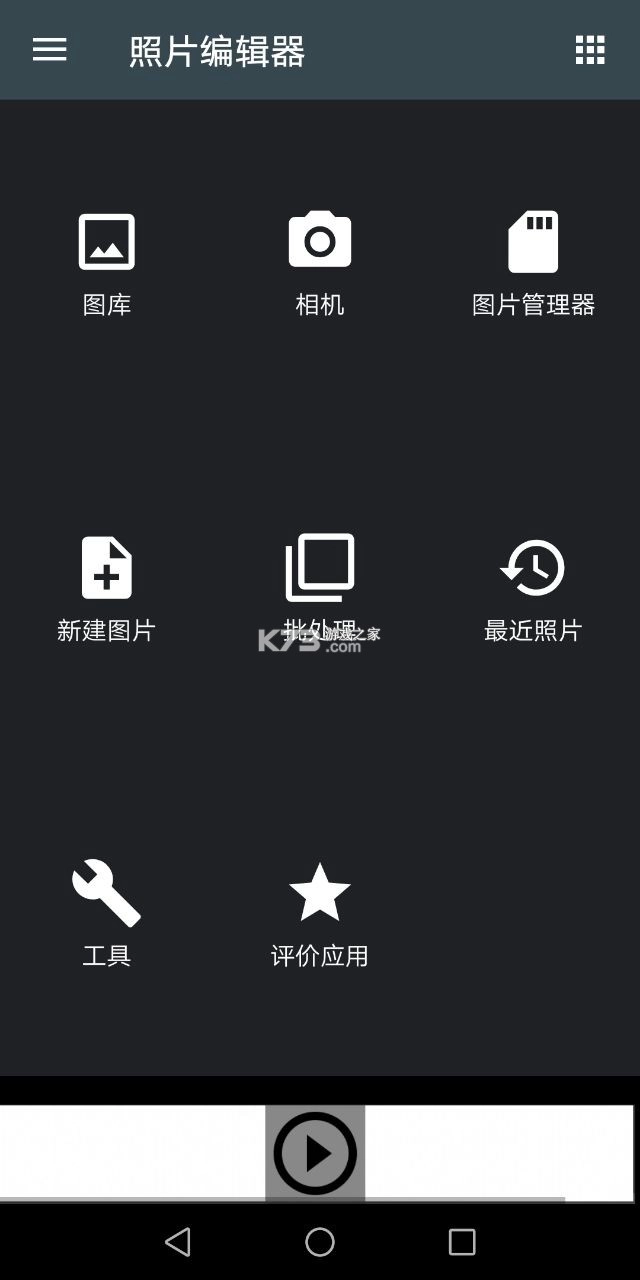This screenshot has width=640, height=1280.
Task: Go to the system home screen
Action: tap(320, 1242)
